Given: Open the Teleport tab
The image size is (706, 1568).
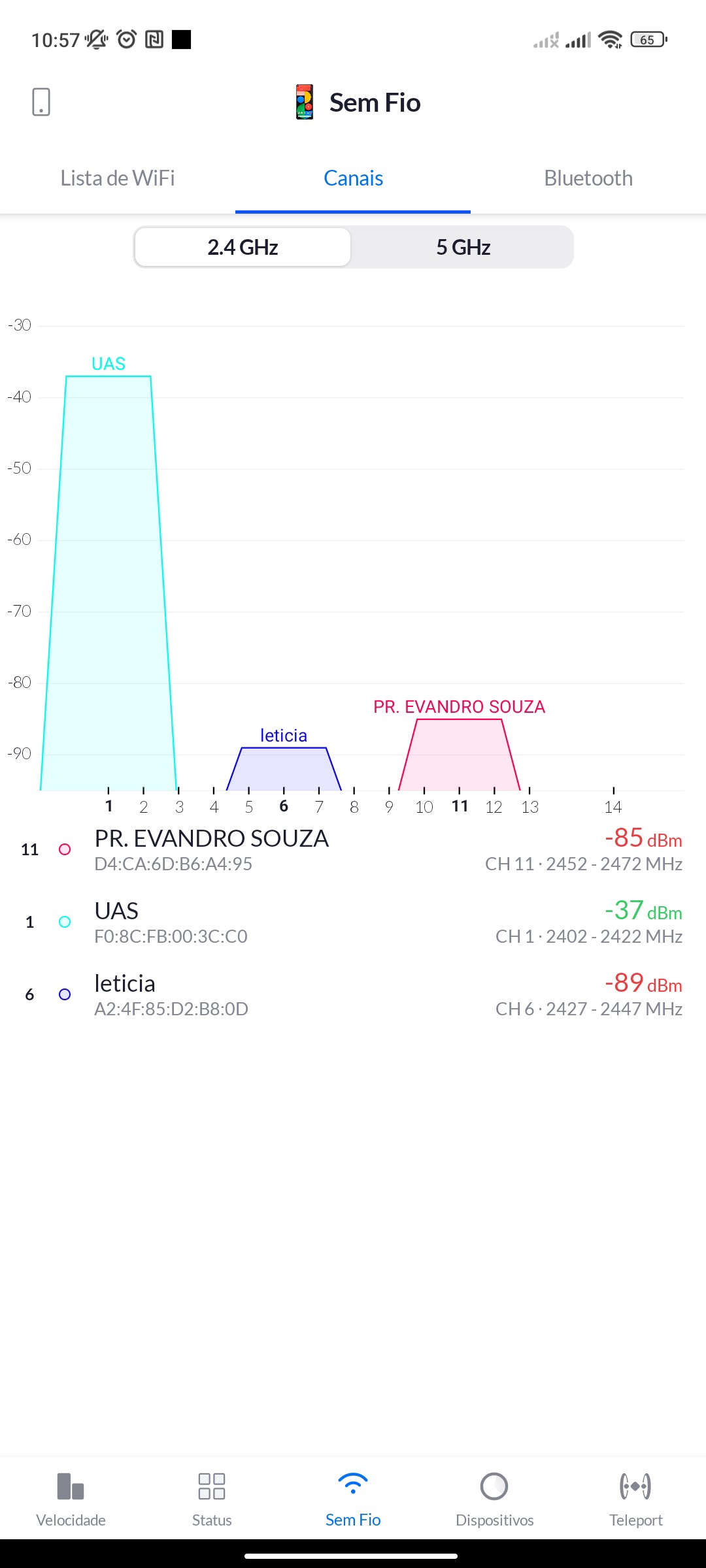Looking at the screenshot, I should 635,1497.
